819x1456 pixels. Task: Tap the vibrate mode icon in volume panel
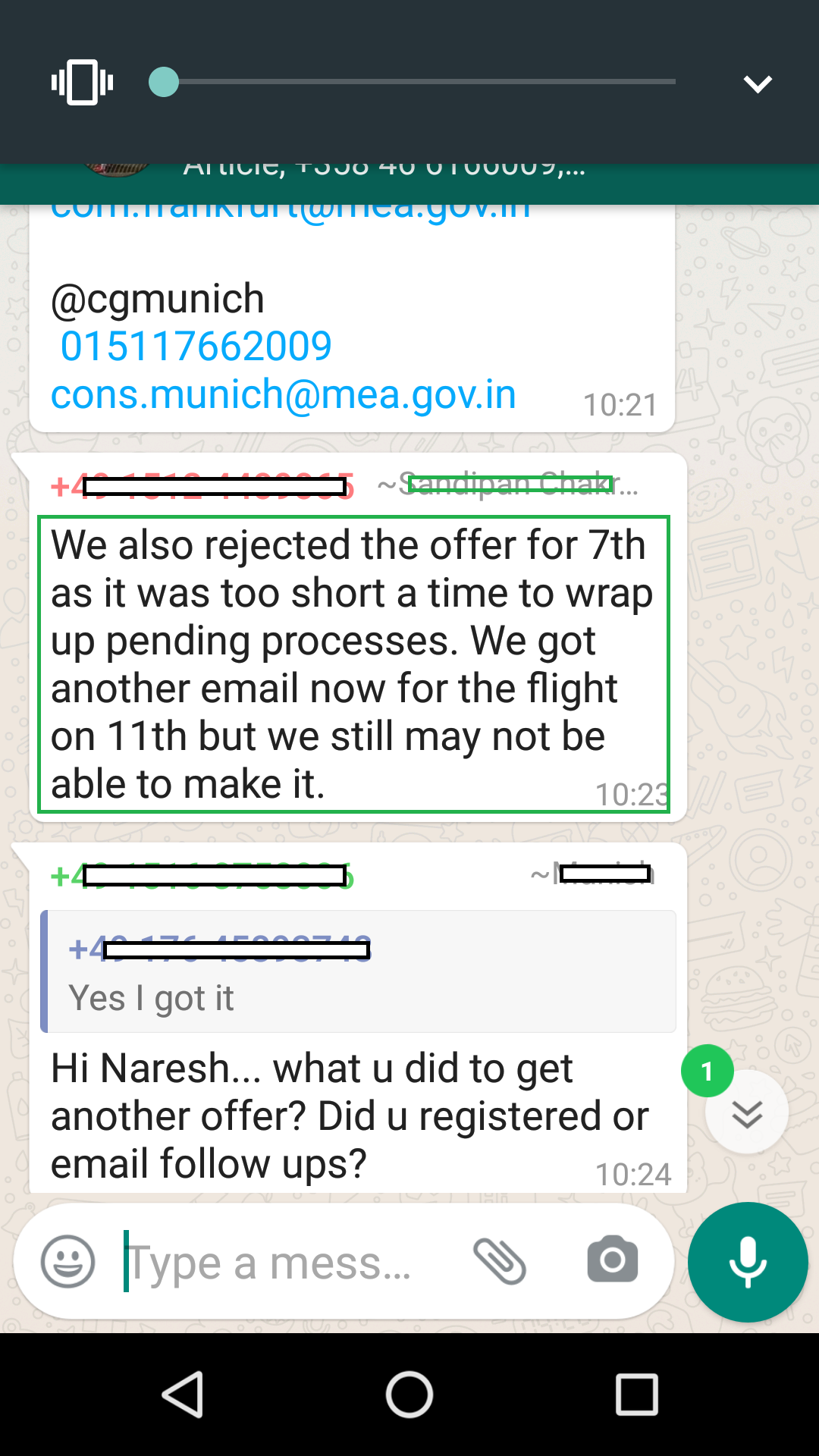coord(82,82)
